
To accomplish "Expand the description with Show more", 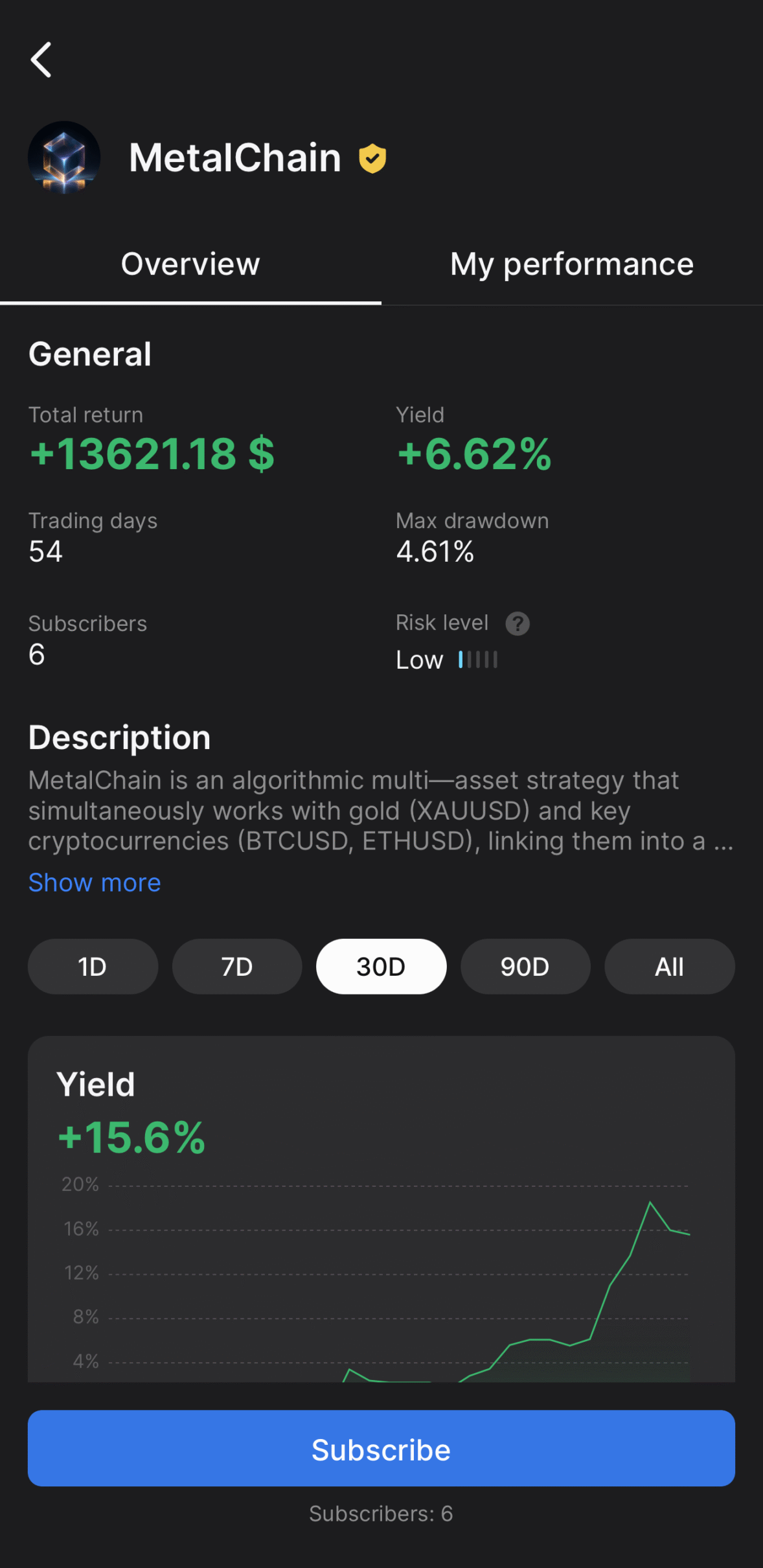I will pyautogui.click(x=95, y=882).
